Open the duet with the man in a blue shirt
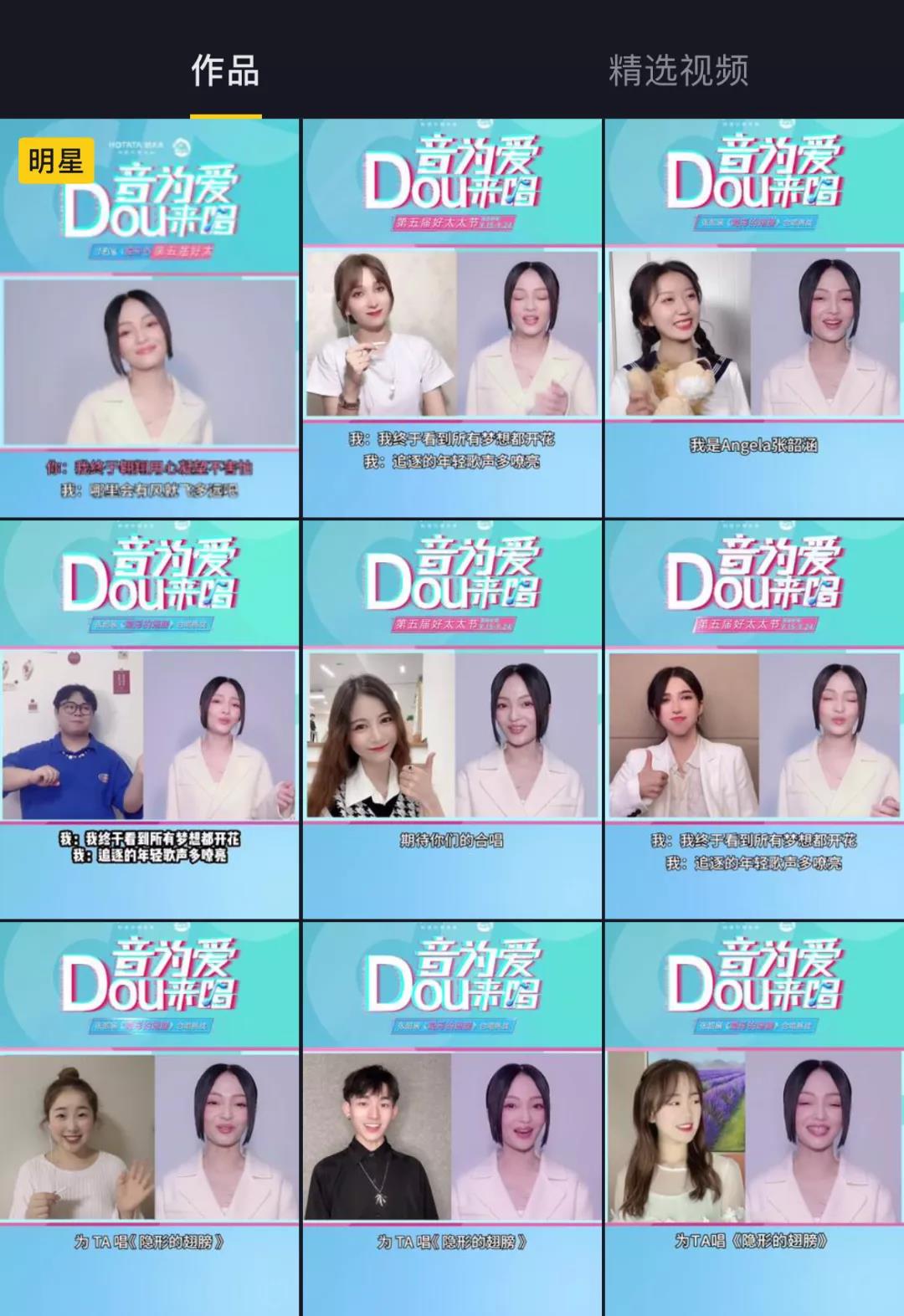The image size is (904, 1316). point(149,719)
